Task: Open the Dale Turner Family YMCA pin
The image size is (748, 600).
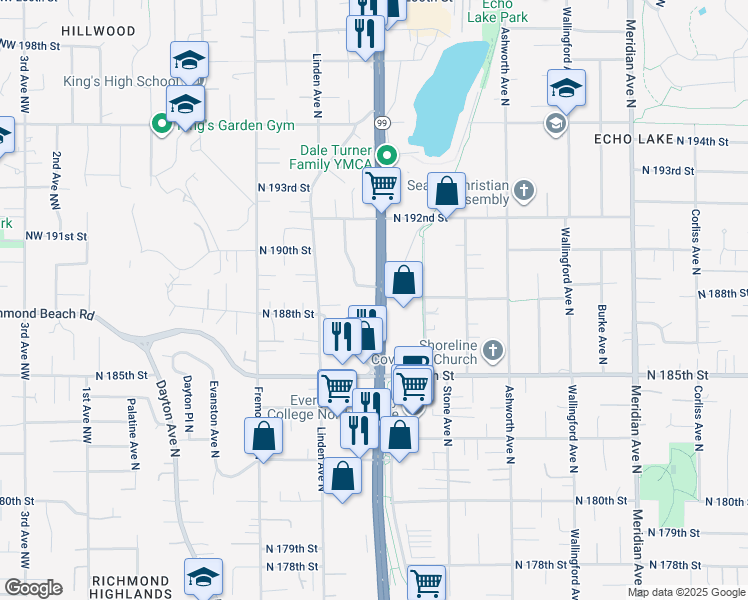Action: (390, 154)
